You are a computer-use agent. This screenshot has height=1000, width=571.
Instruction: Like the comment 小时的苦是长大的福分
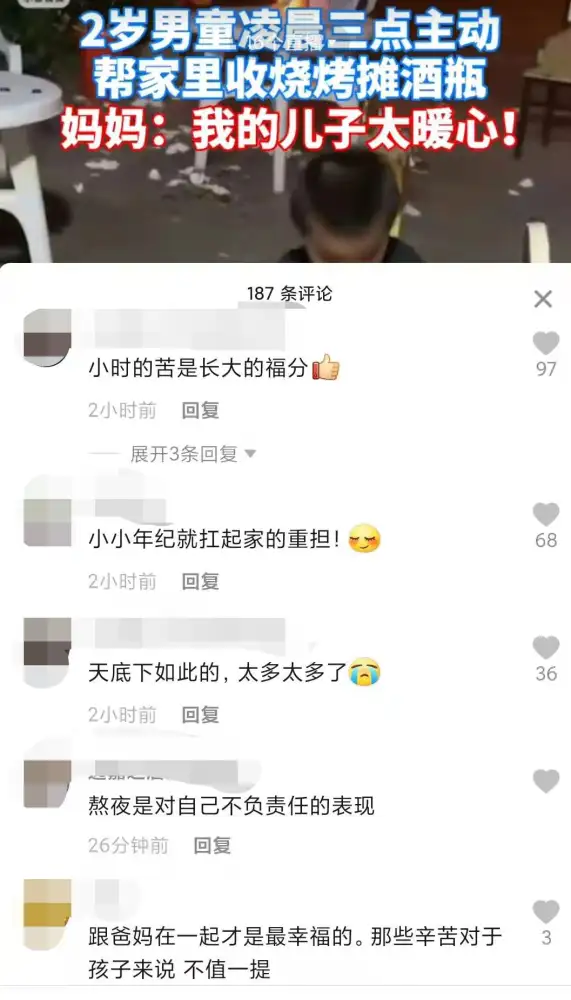pos(545,343)
